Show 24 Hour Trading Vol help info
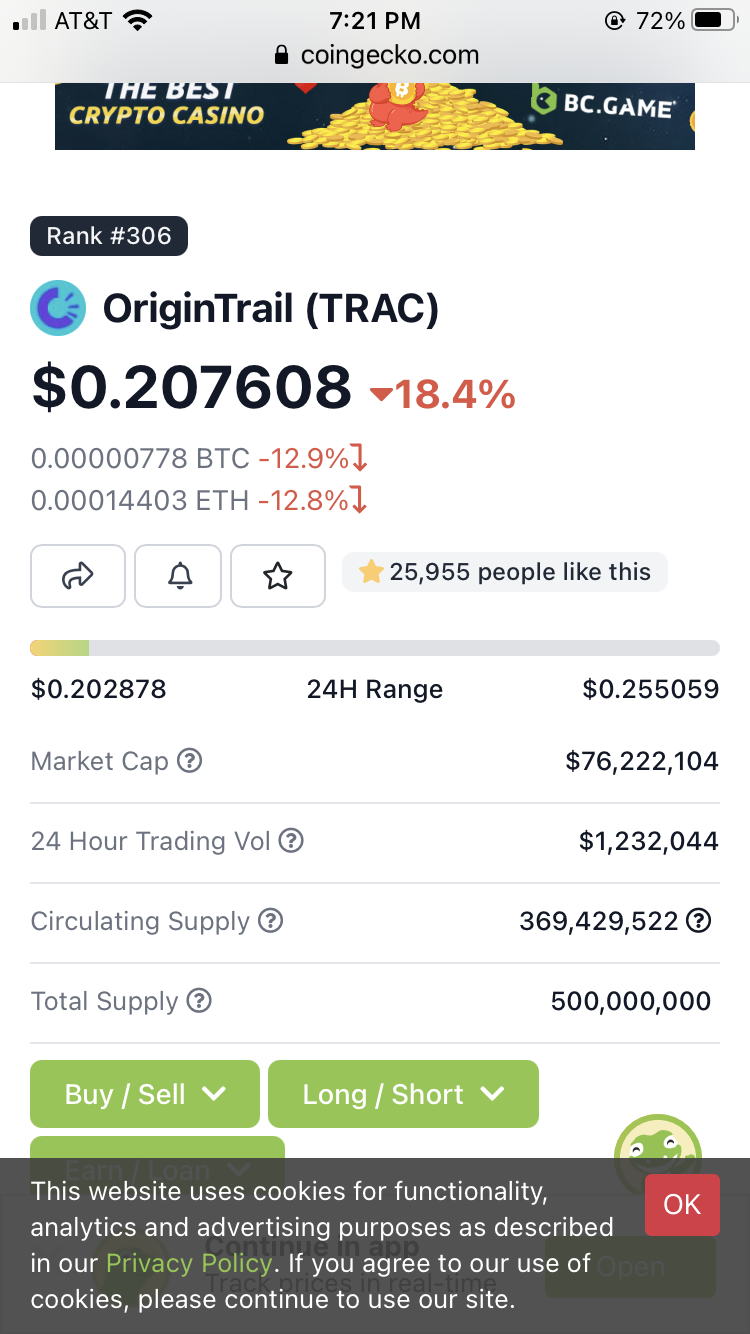This screenshot has width=750, height=1334. [291, 841]
